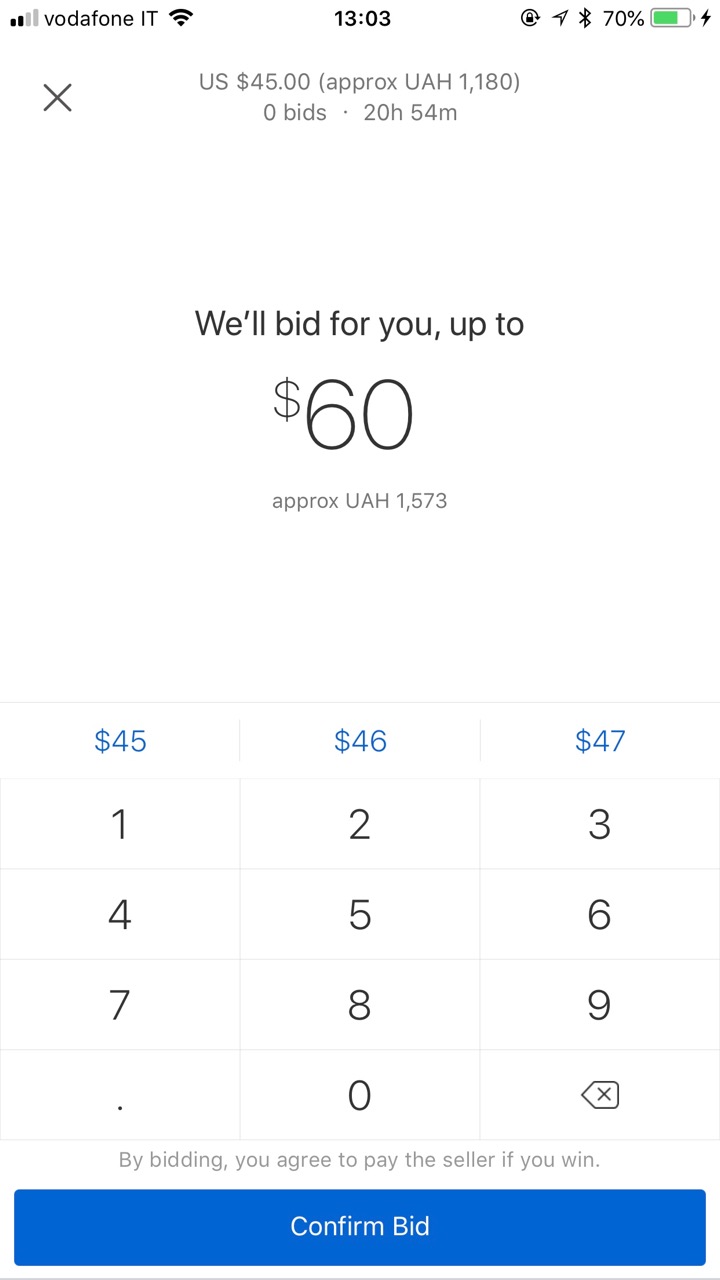Screen dimensions: 720x1280
Task: Close the bid screen
Action: (x=57, y=97)
